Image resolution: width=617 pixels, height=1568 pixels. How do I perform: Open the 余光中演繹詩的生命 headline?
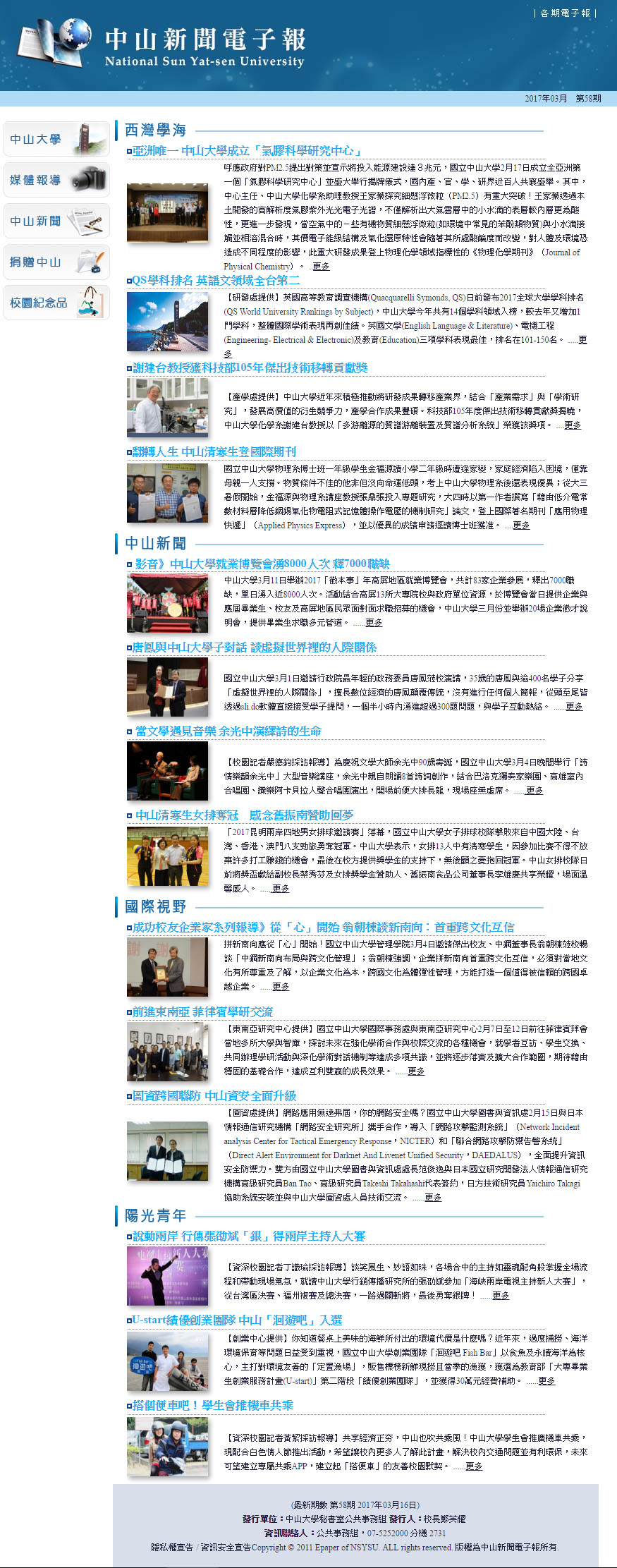228,731
